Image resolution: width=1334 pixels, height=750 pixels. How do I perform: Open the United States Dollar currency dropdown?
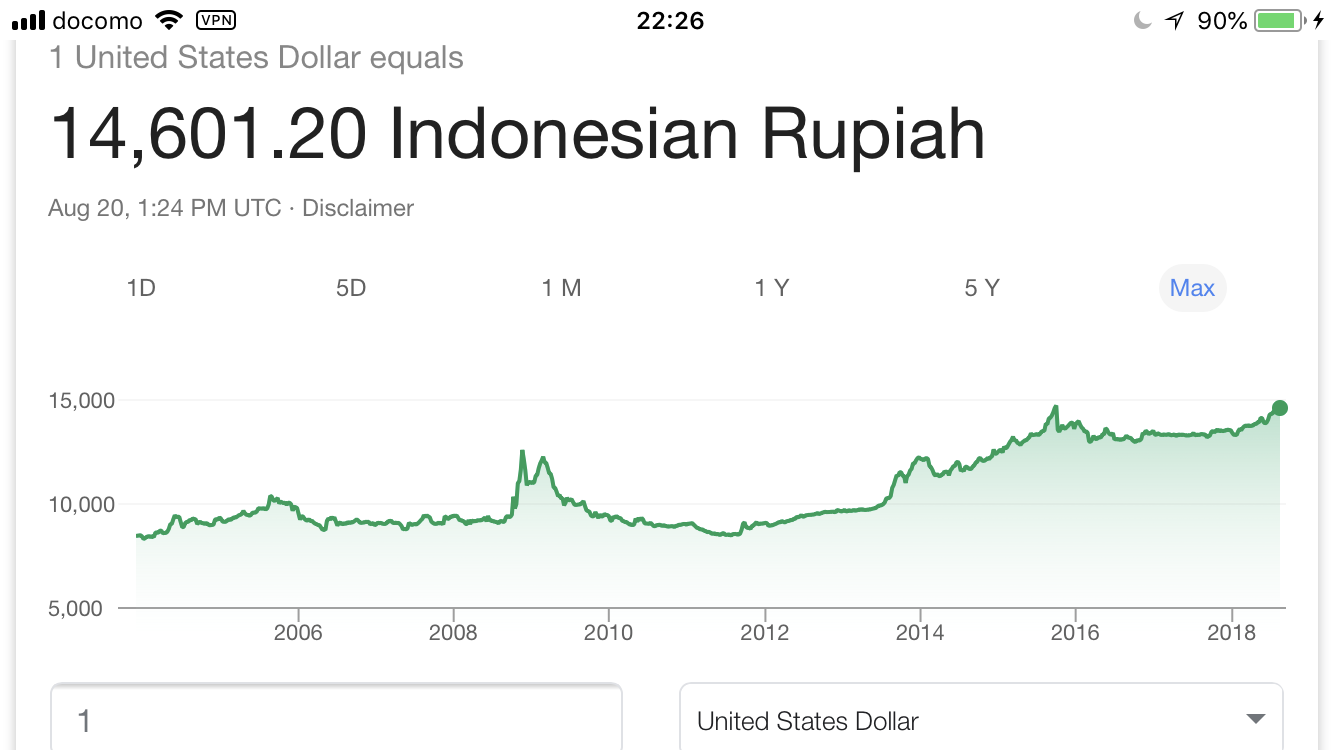[x=981, y=717]
